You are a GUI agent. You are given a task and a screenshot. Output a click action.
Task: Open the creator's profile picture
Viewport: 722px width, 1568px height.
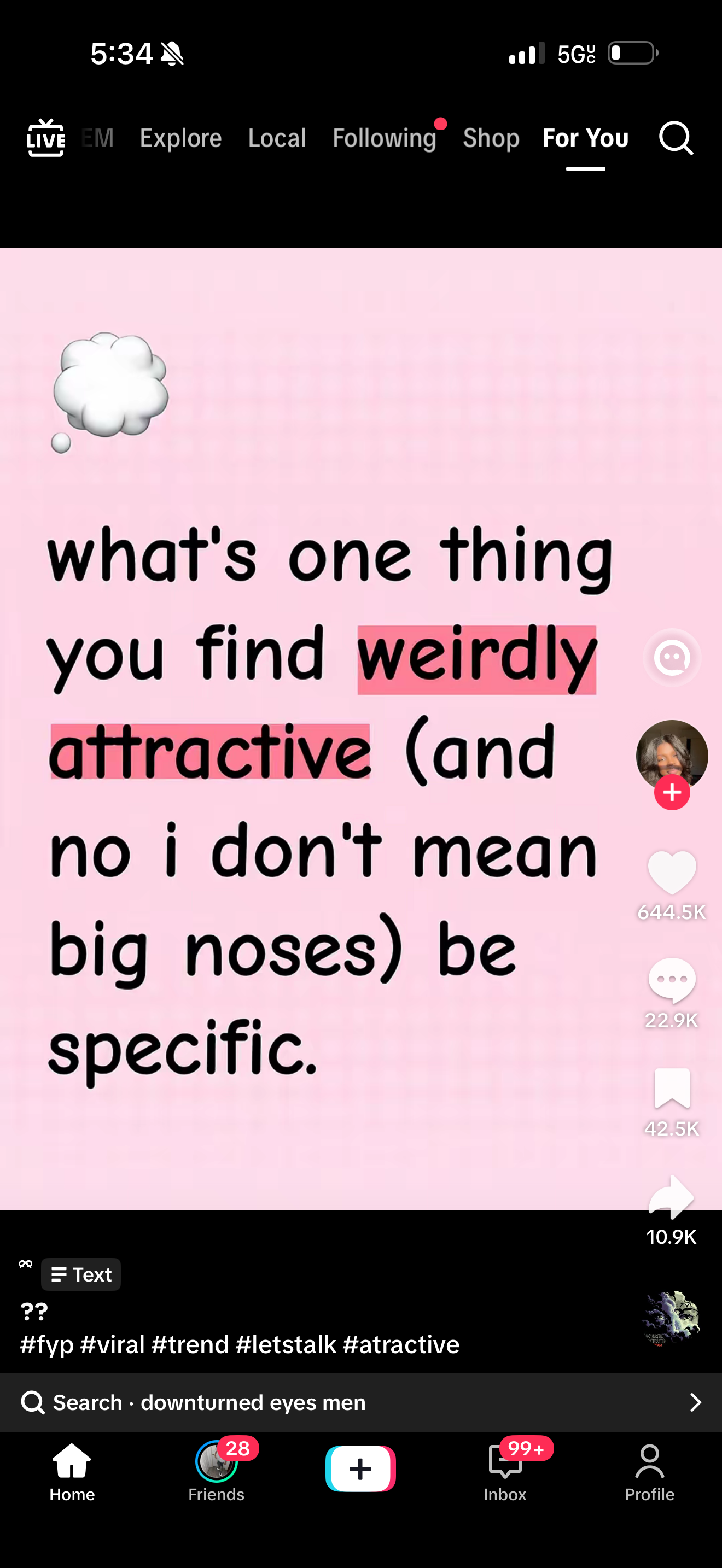point(672,755)
